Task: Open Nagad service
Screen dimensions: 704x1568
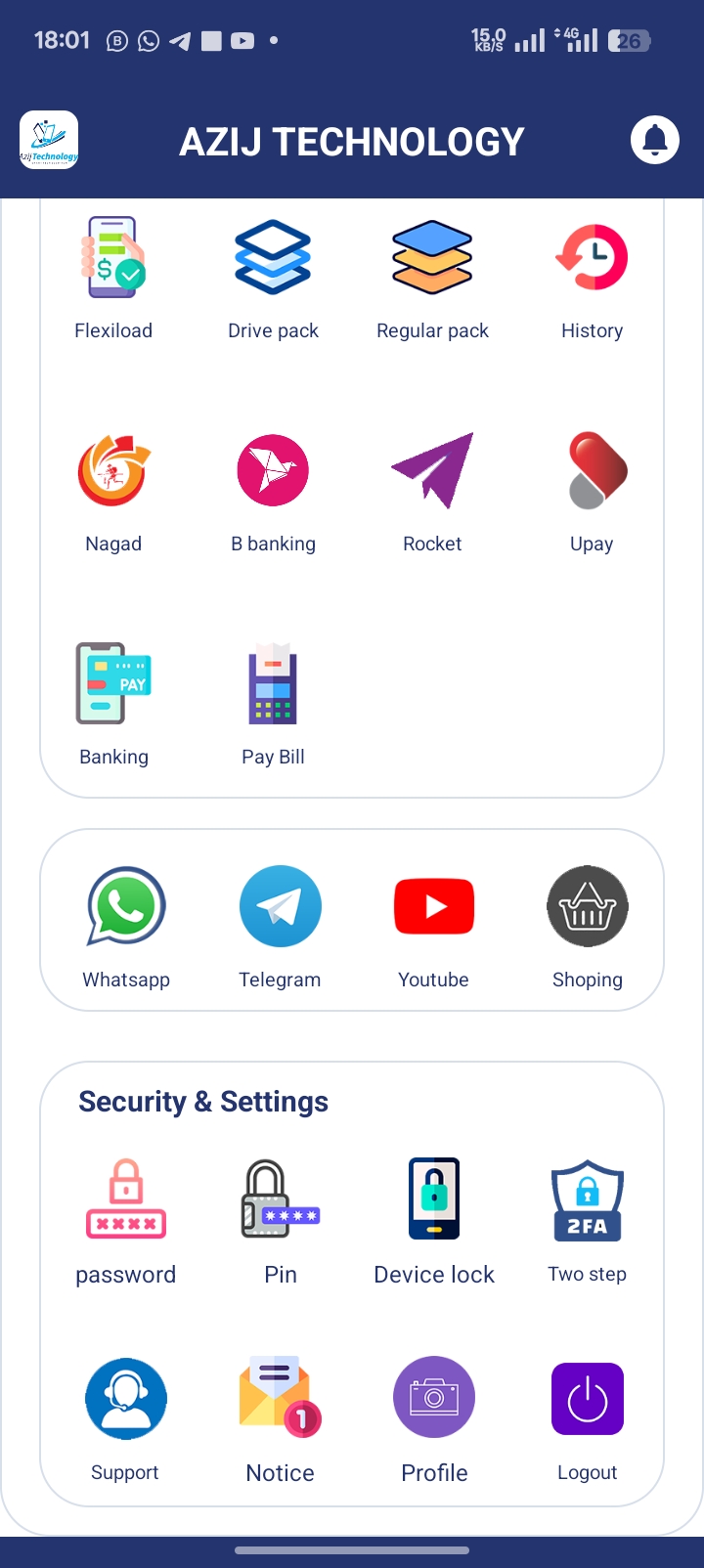Action: [113, 491]
